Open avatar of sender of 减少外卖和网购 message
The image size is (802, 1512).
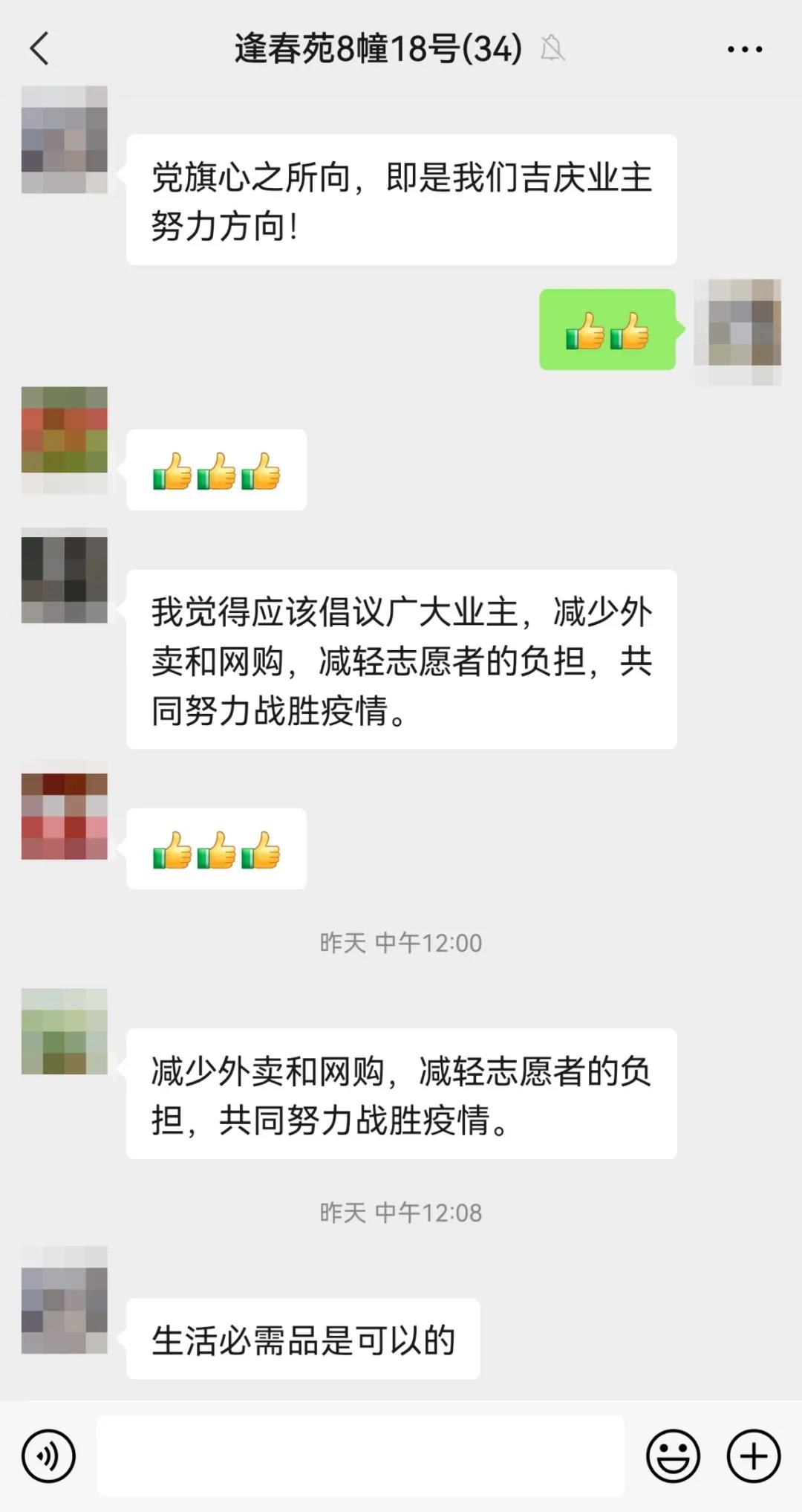65,1031
